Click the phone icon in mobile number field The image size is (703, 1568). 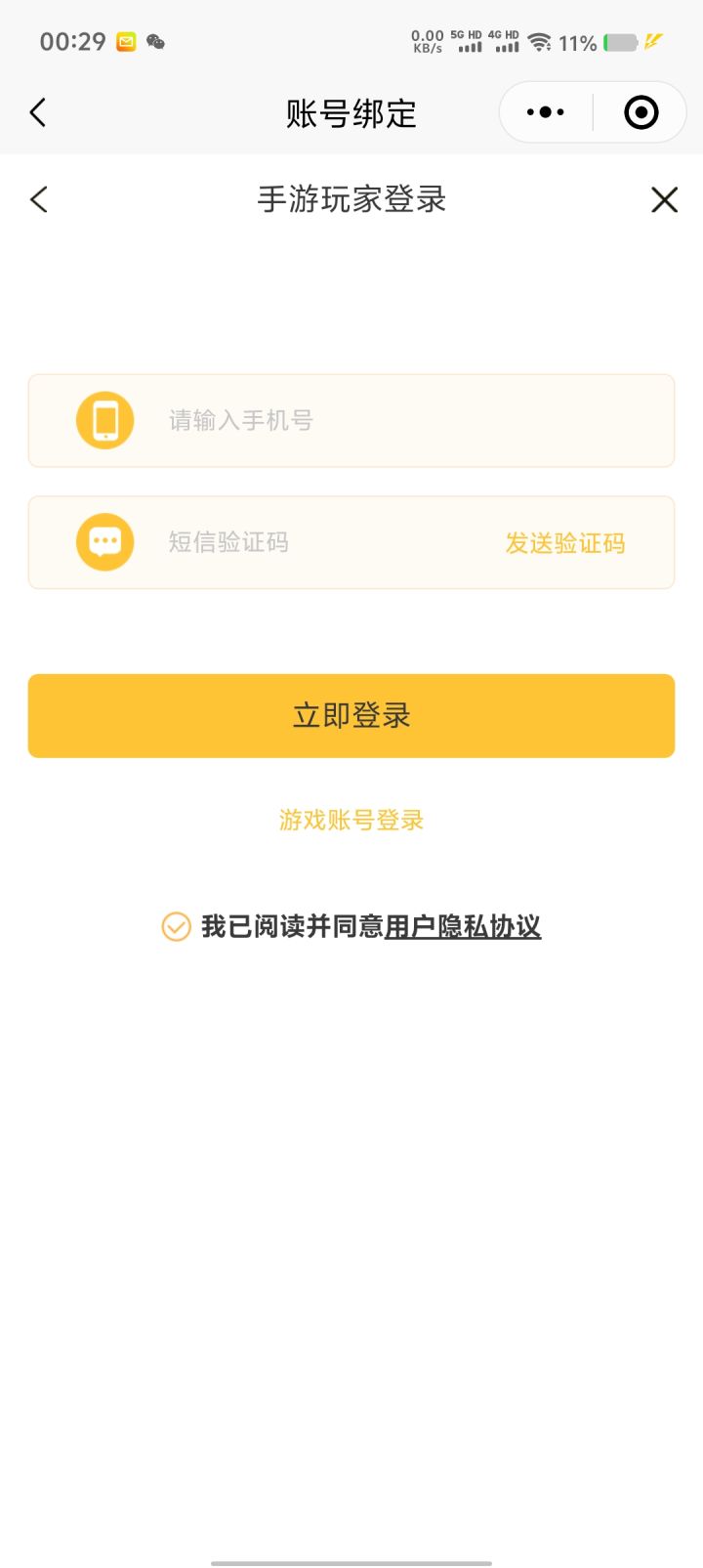point(104,420)
